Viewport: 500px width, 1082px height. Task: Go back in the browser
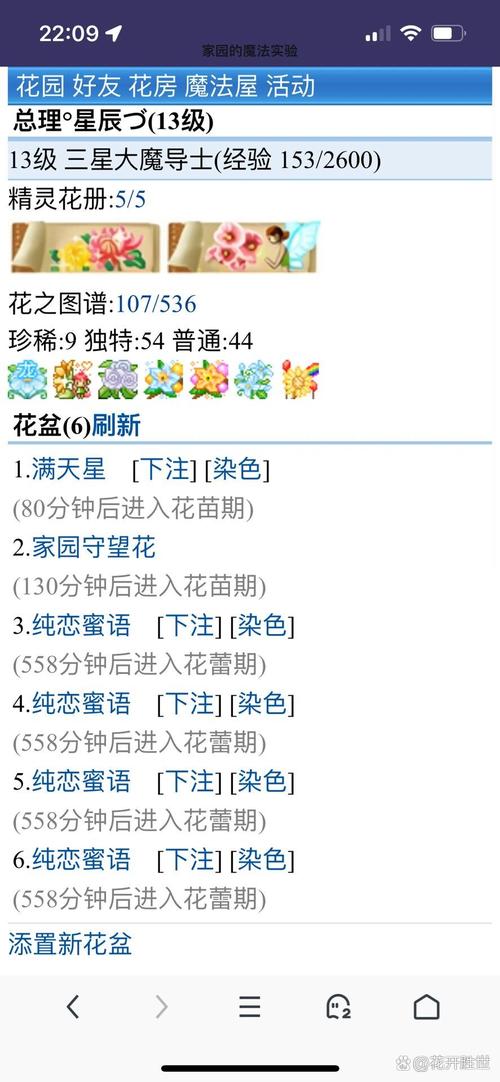point(73,1007)
